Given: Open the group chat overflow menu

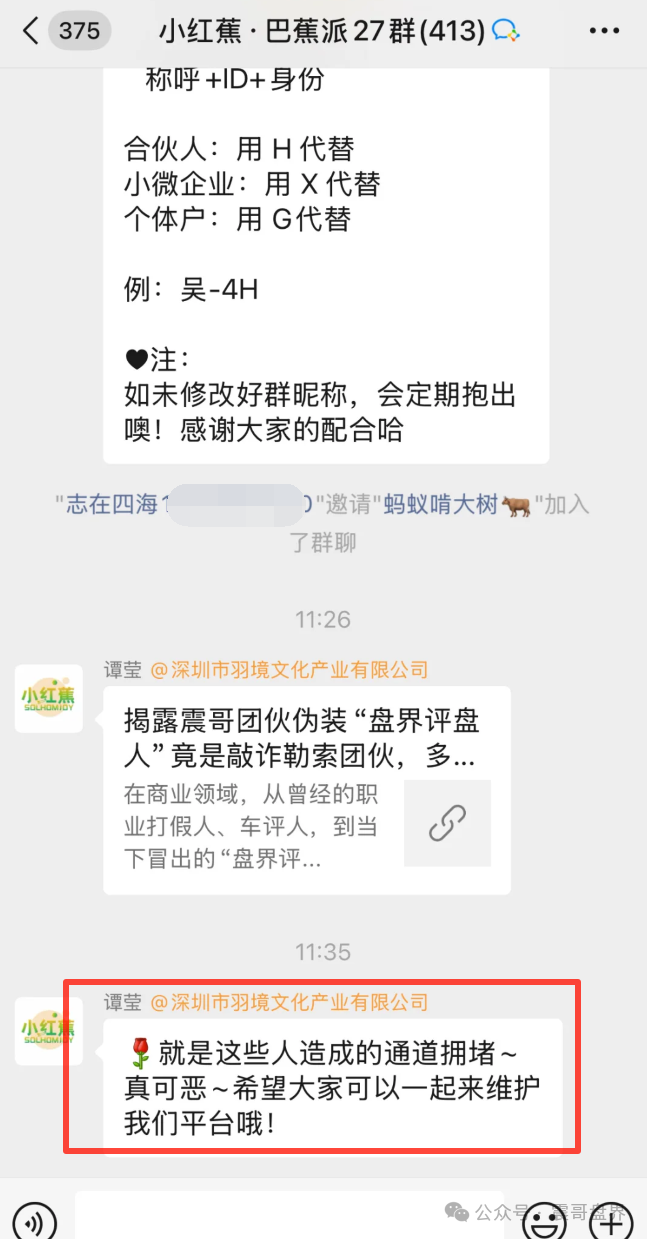Looking at the screenshot, I should click(x=604, y=31).
